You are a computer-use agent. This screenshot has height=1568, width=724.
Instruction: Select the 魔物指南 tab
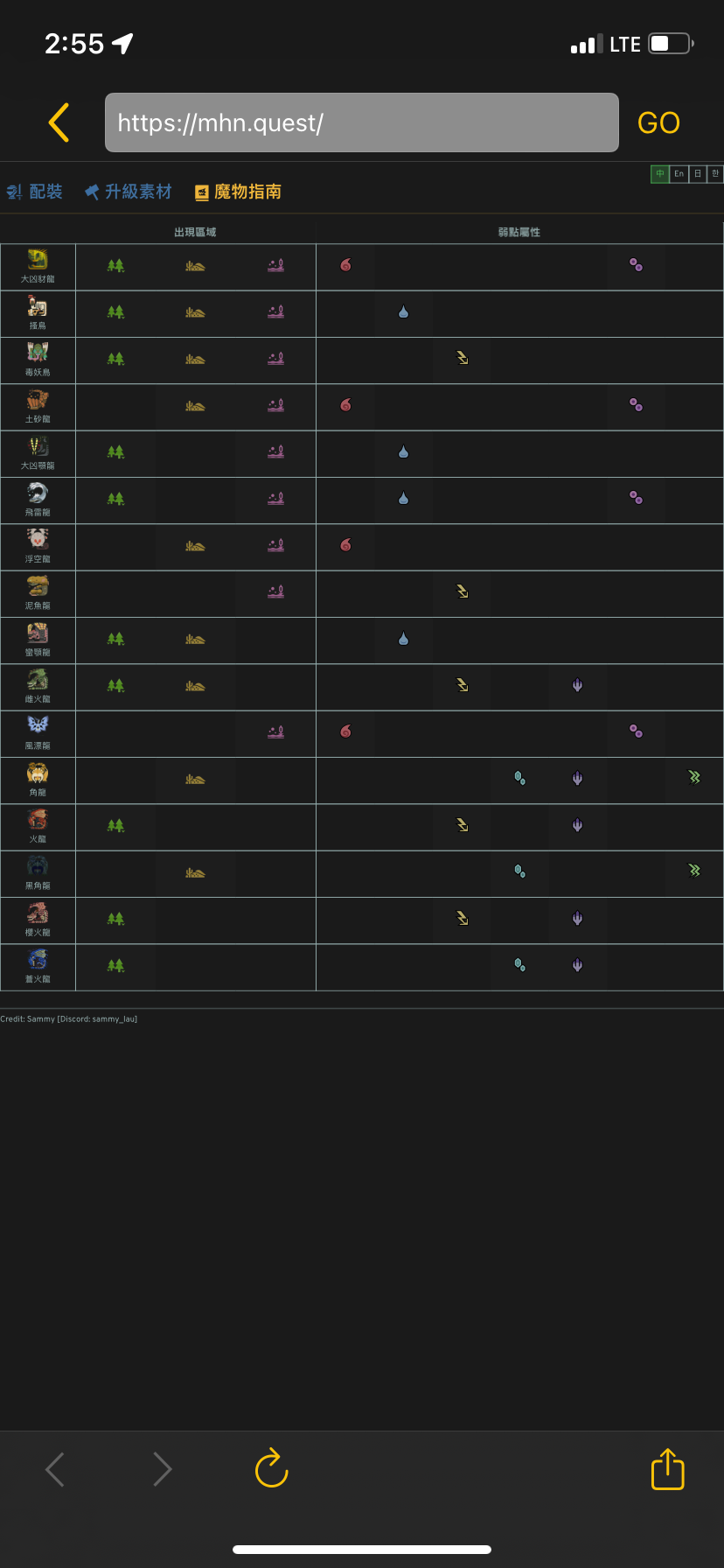[x=238, y=192]
